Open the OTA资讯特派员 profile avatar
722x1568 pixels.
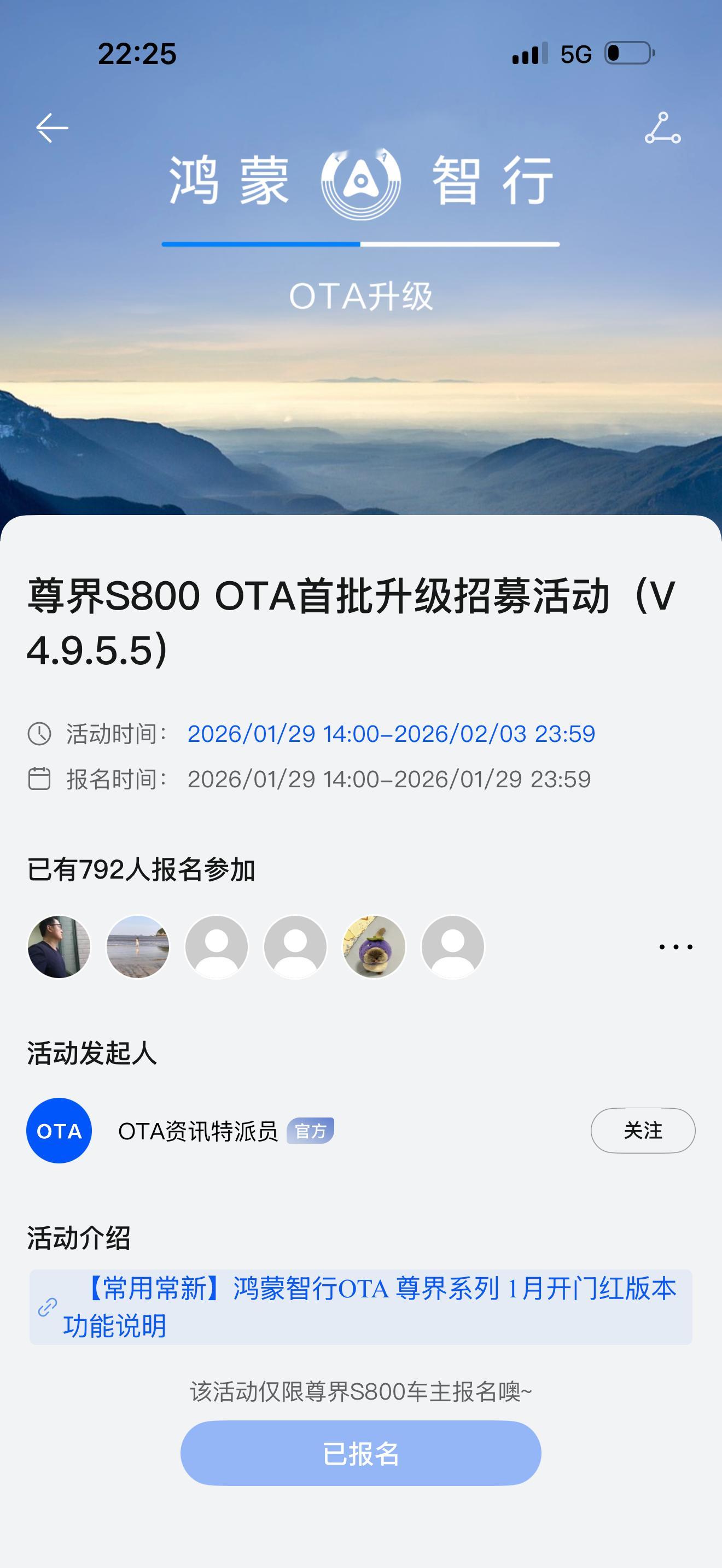tap(59, 1130)
